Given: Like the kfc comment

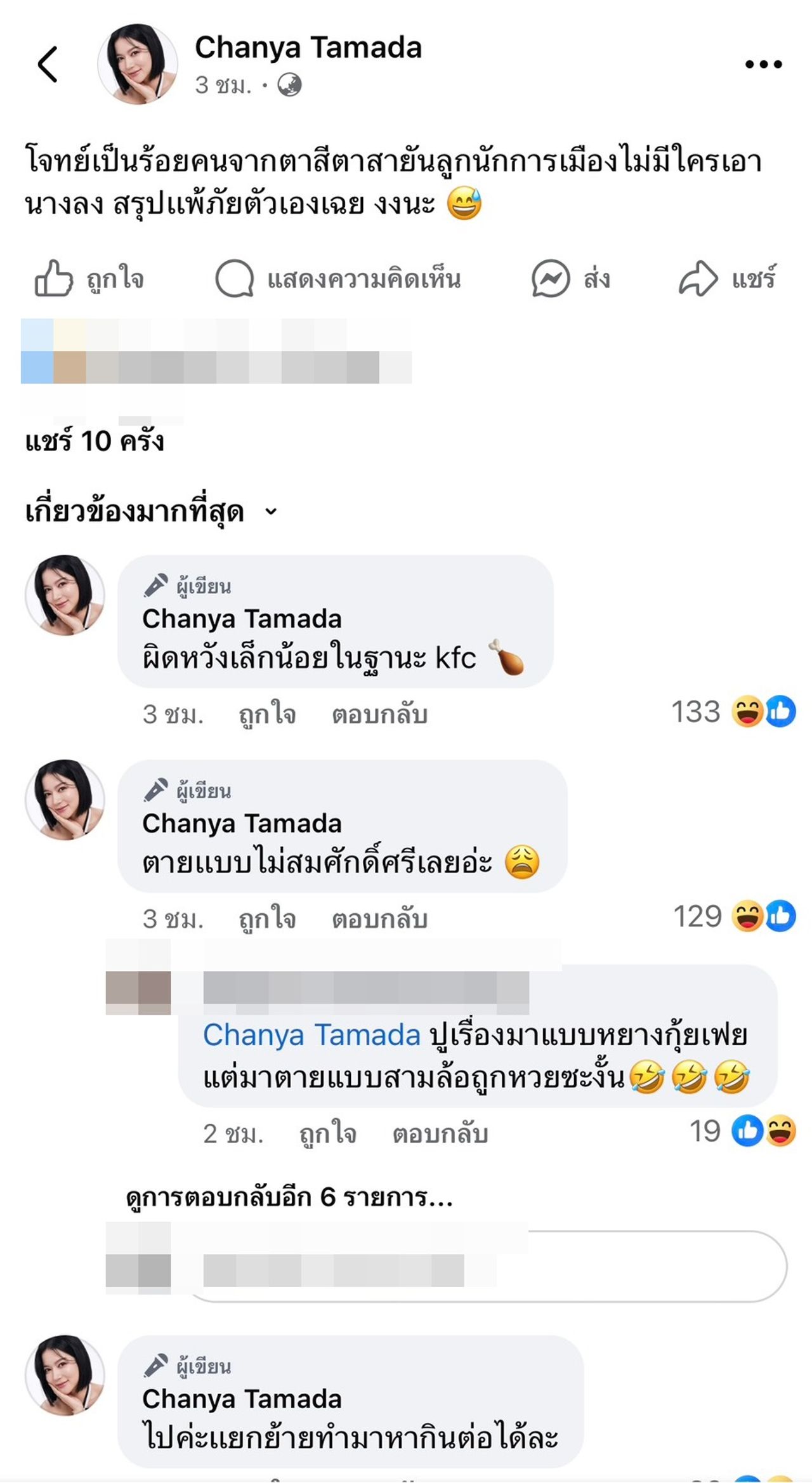Looking at the screenshot, I should pos(267,715).
